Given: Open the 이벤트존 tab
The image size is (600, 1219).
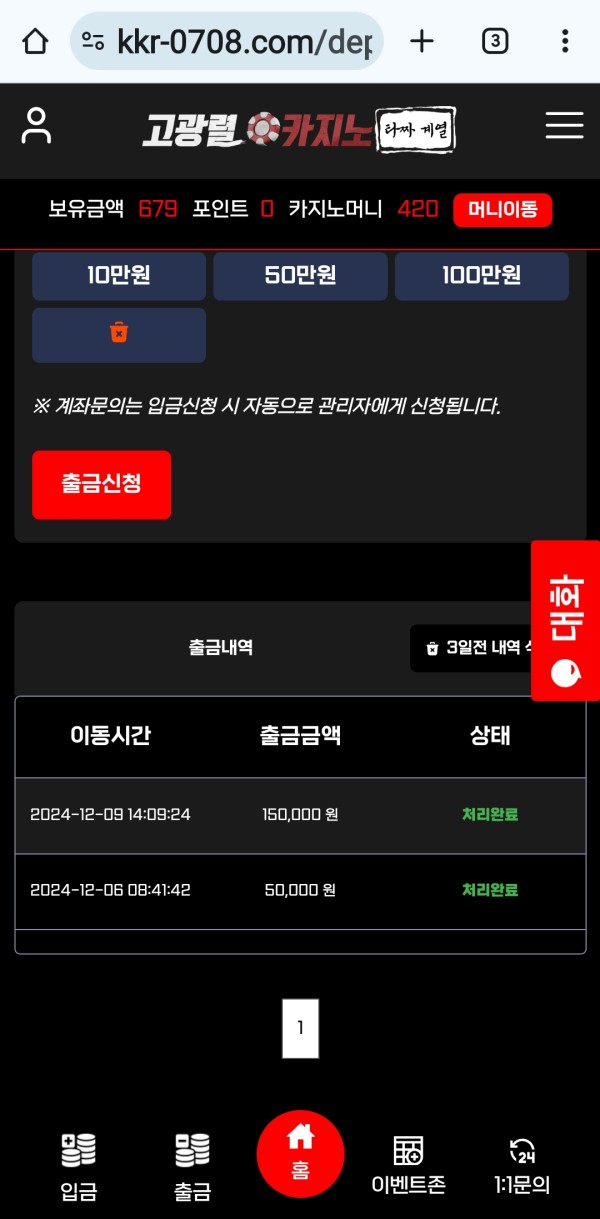Looking at the screenshot, I should point(408,1165).
